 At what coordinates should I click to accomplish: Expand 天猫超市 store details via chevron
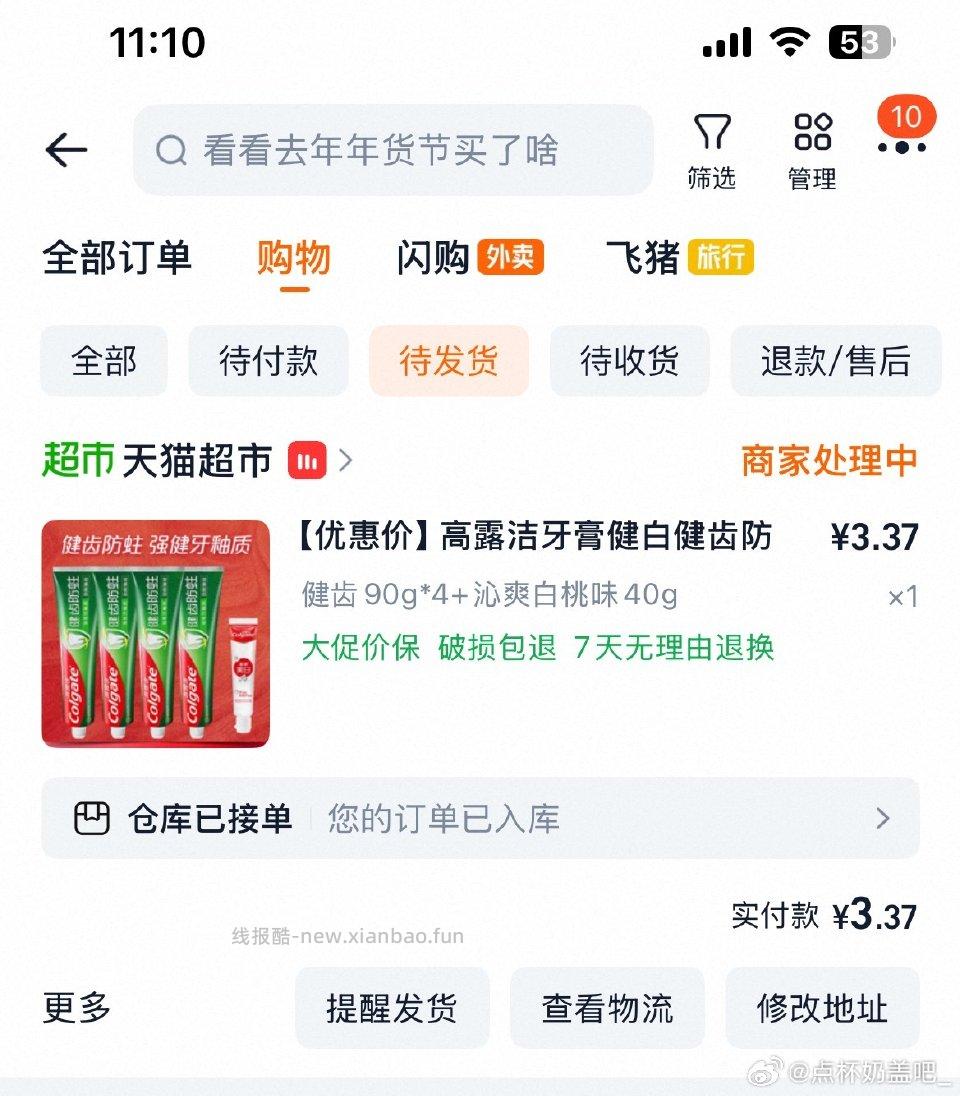coord(345,461)
